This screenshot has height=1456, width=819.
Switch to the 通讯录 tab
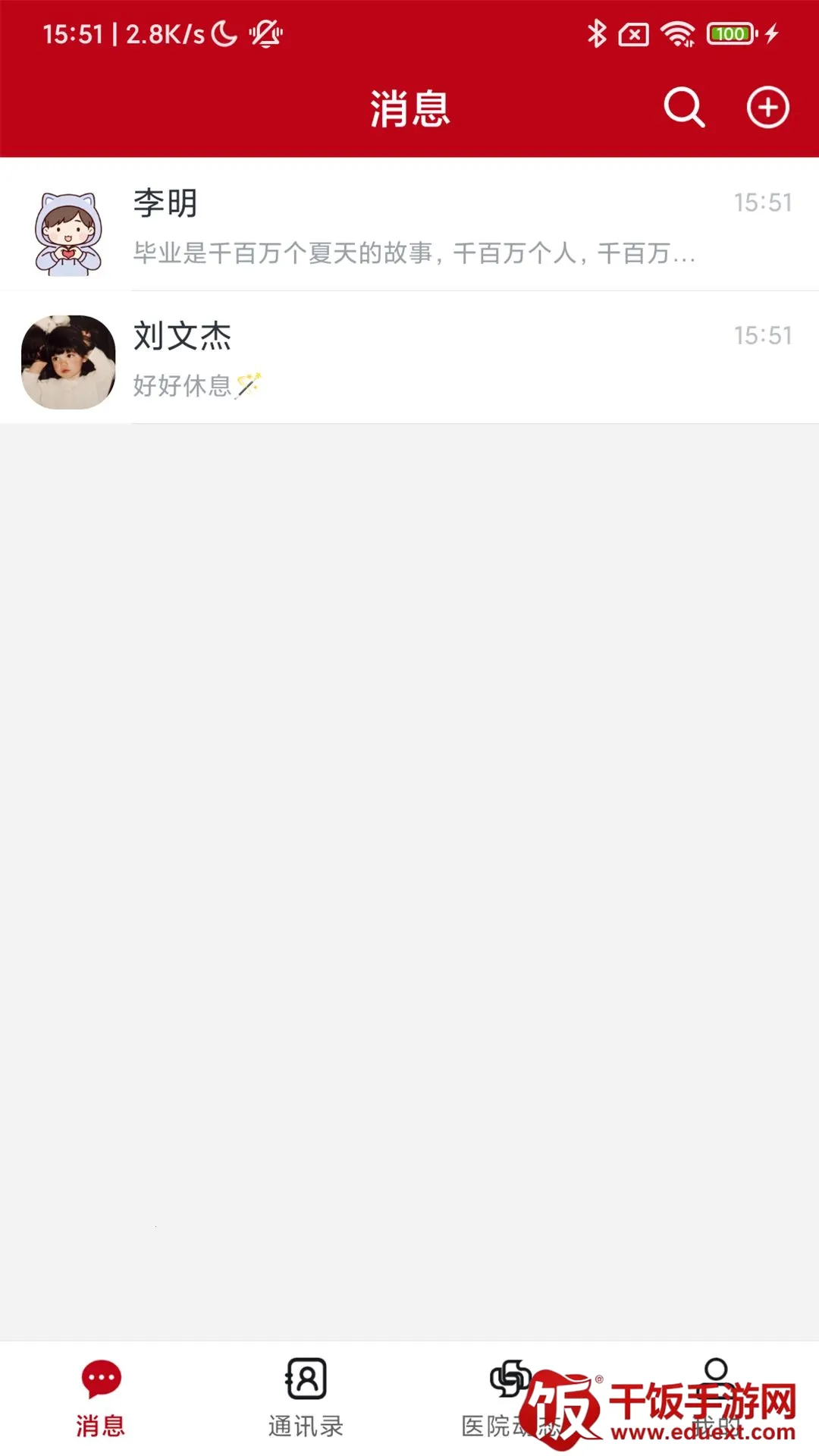pos(306,1399)
